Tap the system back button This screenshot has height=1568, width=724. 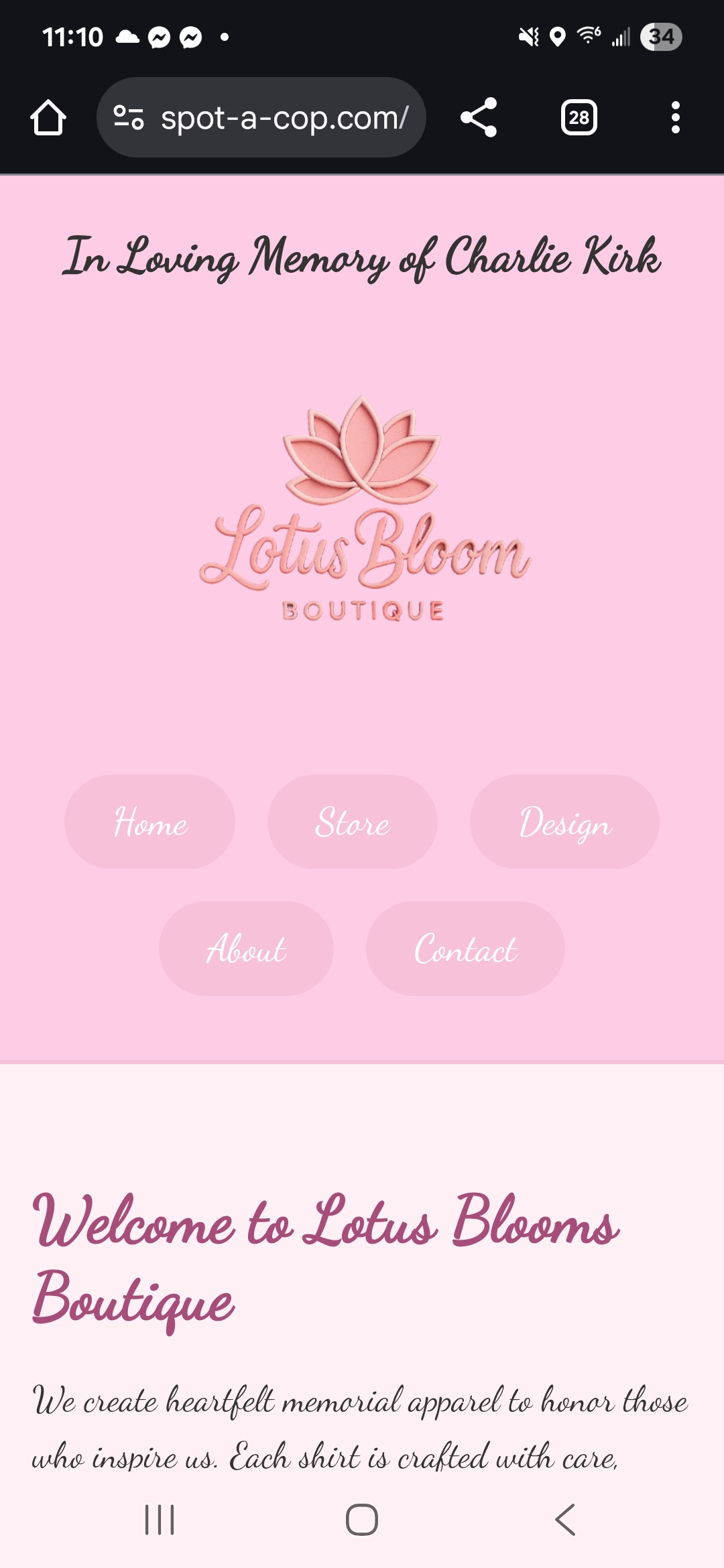(565, 1519)
